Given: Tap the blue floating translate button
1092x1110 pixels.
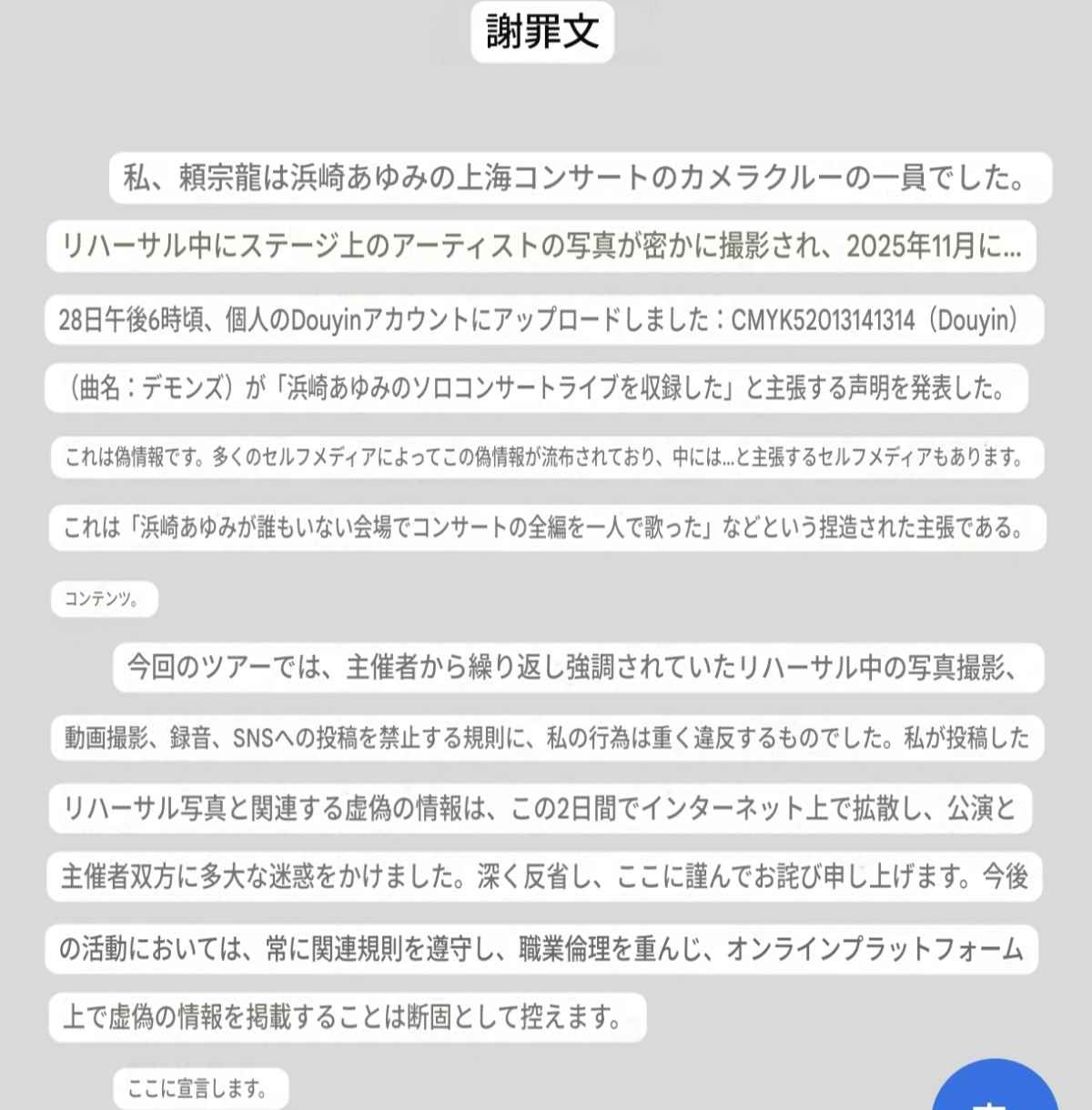Looking at the screenshot, I should point(994,1090).
